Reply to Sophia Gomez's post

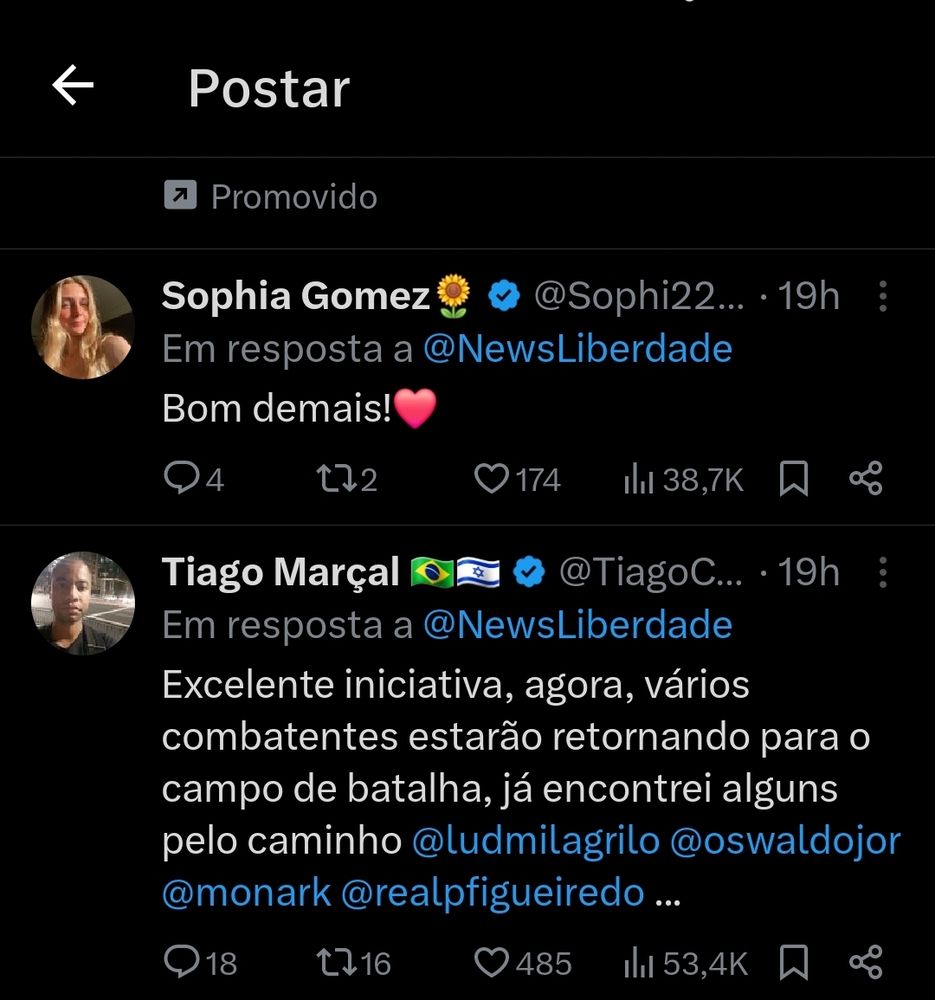(x=181, y=480)
